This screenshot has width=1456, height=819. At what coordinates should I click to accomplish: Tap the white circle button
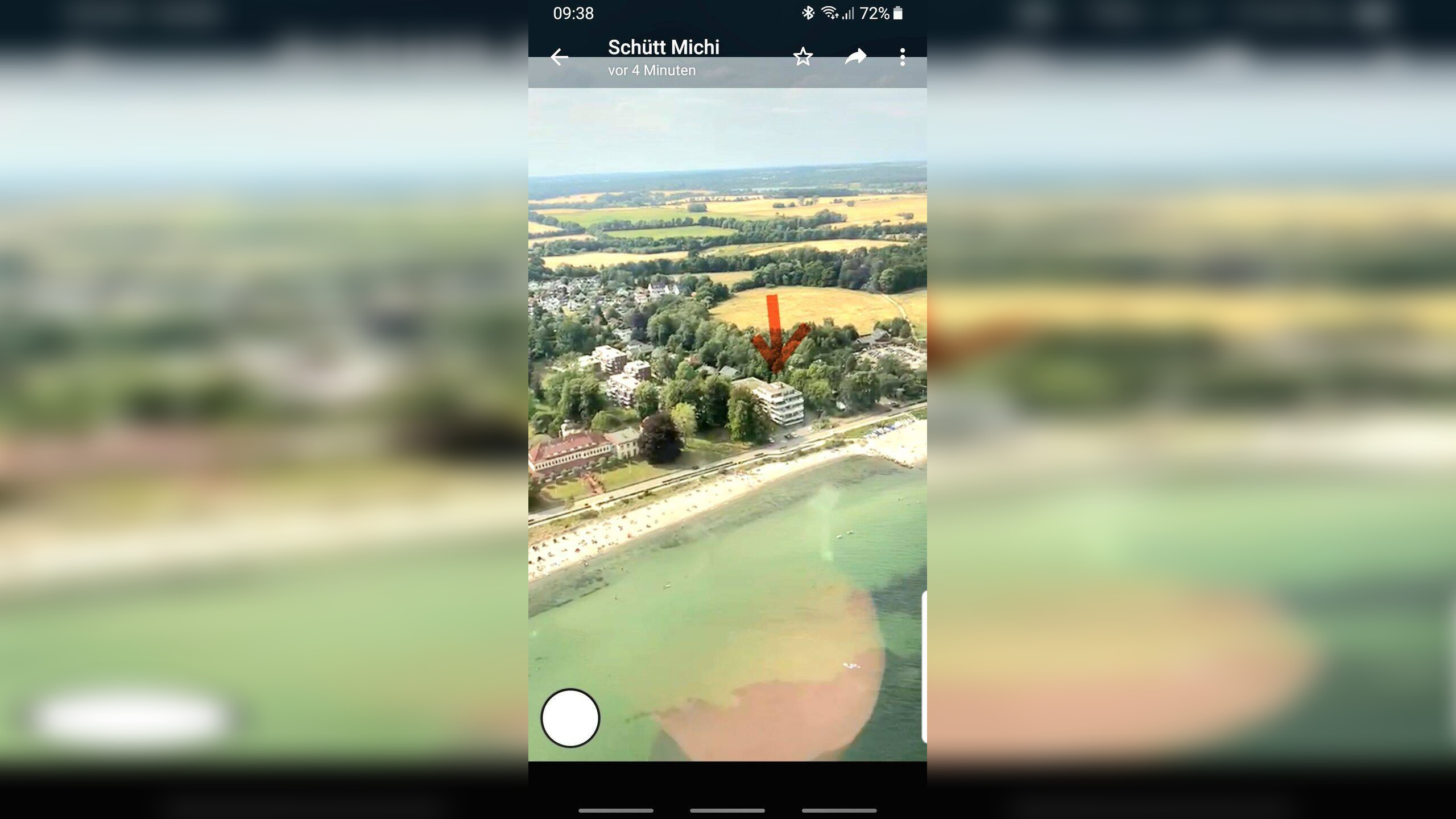(570, 718)
